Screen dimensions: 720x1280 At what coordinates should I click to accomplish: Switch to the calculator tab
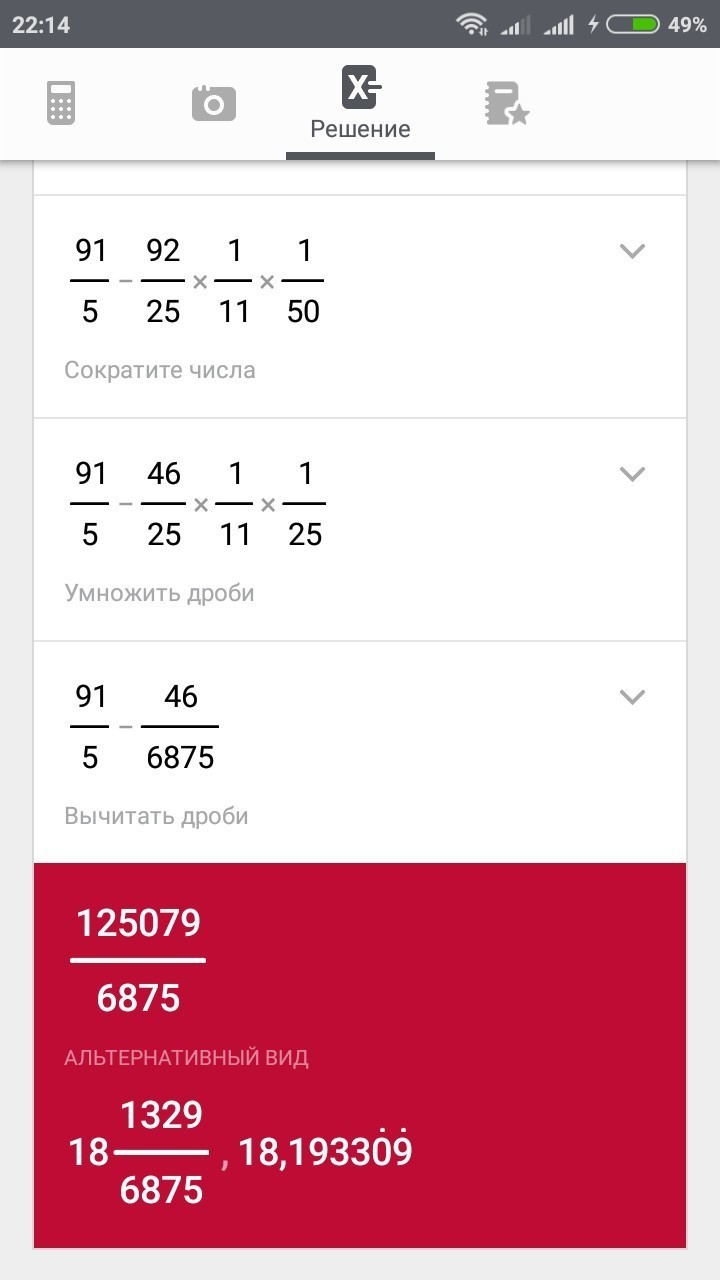[61, 104]
